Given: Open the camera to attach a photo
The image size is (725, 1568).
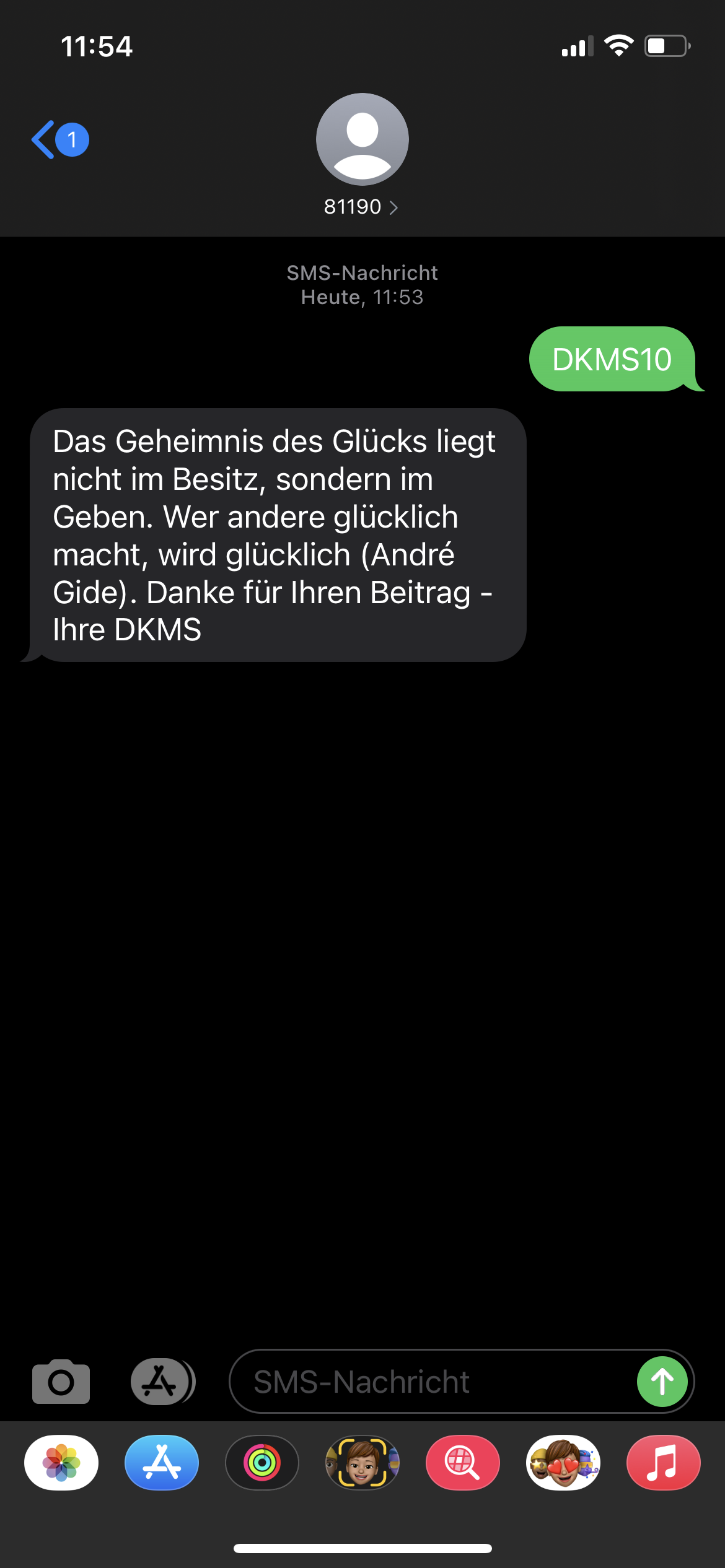Looking at the screenshot, I should 61,1382.
